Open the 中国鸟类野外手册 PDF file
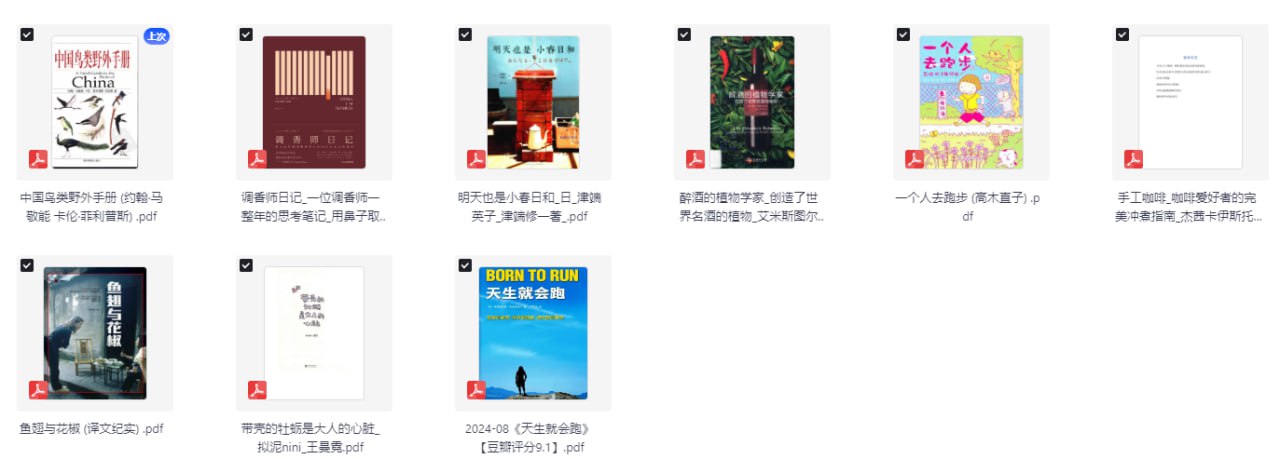This screenshot has width=1280, height=459. (x=95, y=102)
